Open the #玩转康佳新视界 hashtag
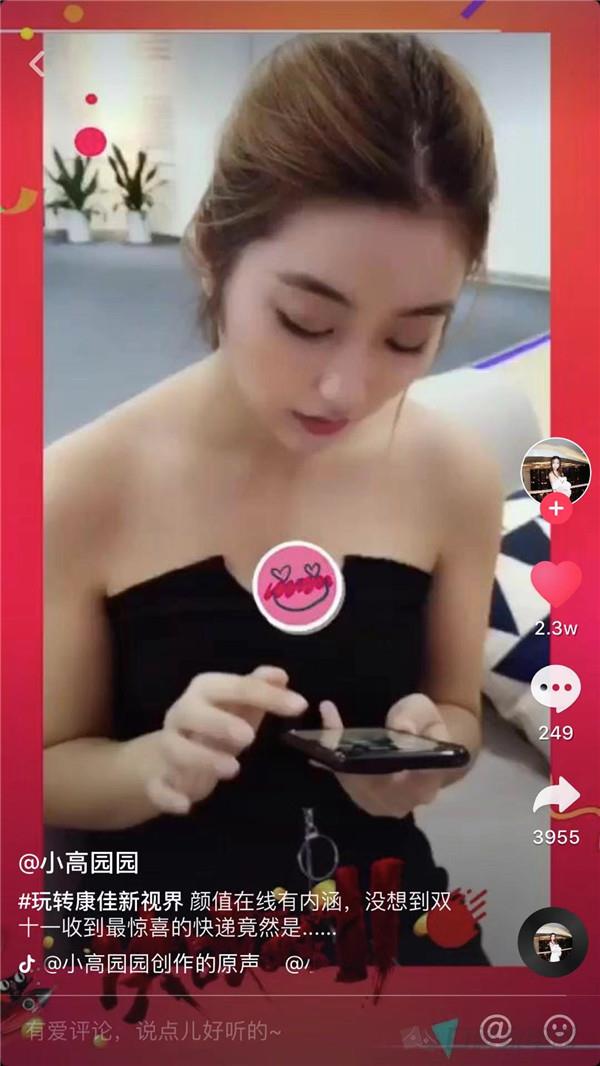 100,900
